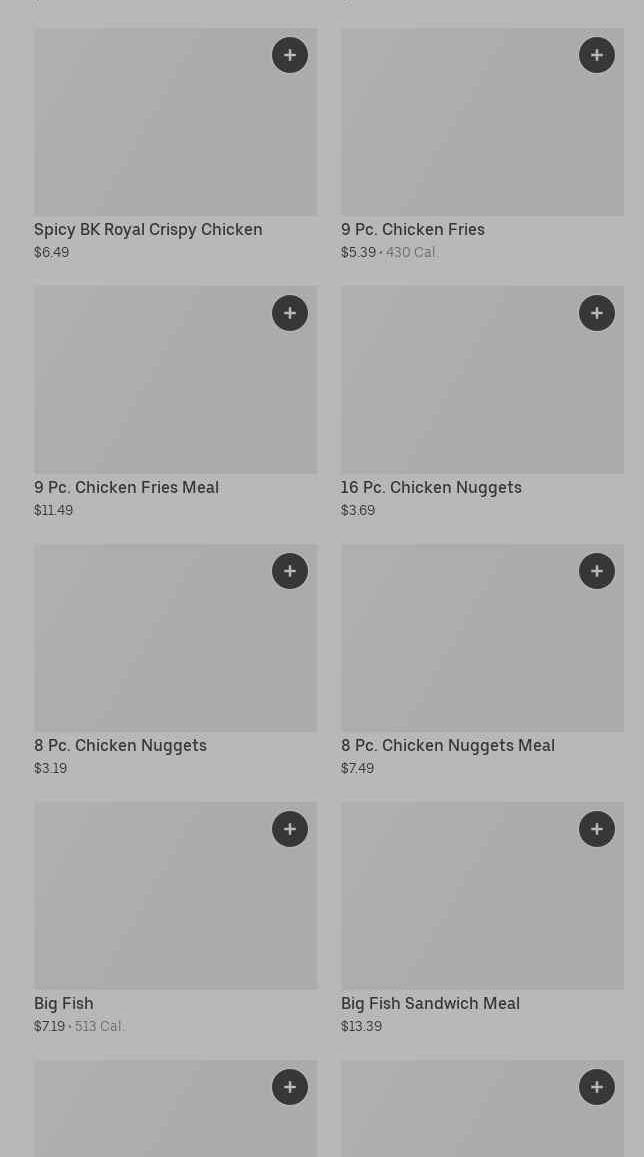The image size is (644, 1157).
Task: Add 8 Pc. Chicken Nuggets to cart
Action: pyautogui.click(x=290, y=571)
